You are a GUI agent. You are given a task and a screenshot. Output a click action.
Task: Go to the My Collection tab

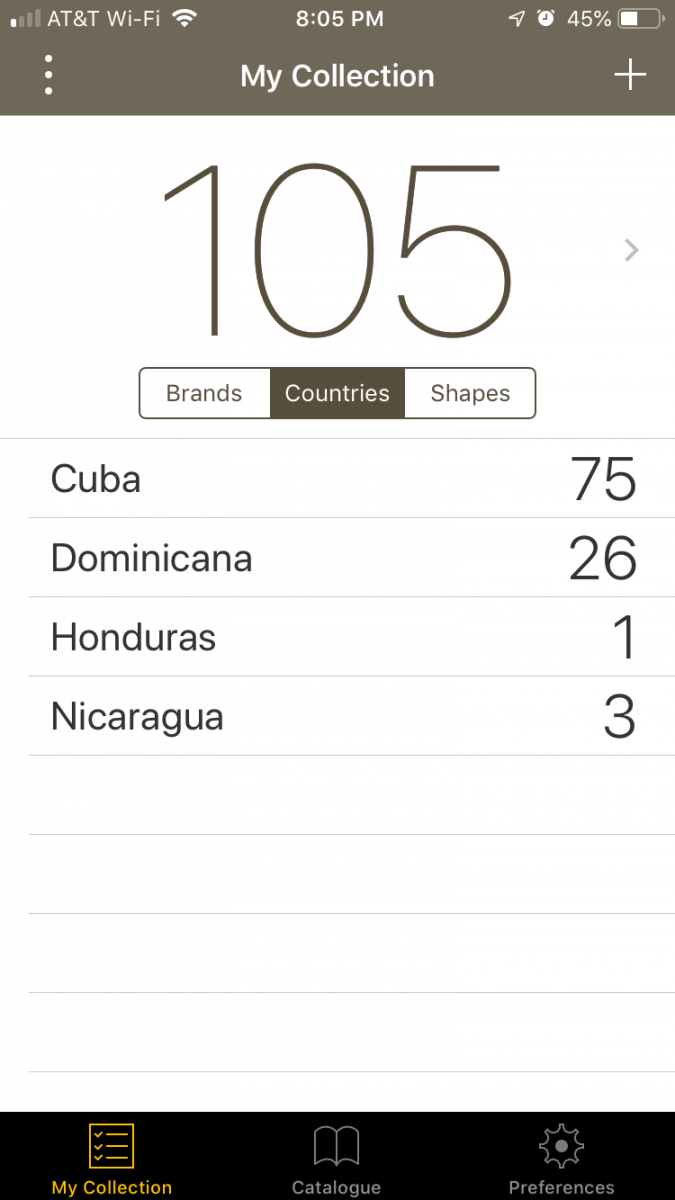coord(112,1158)
